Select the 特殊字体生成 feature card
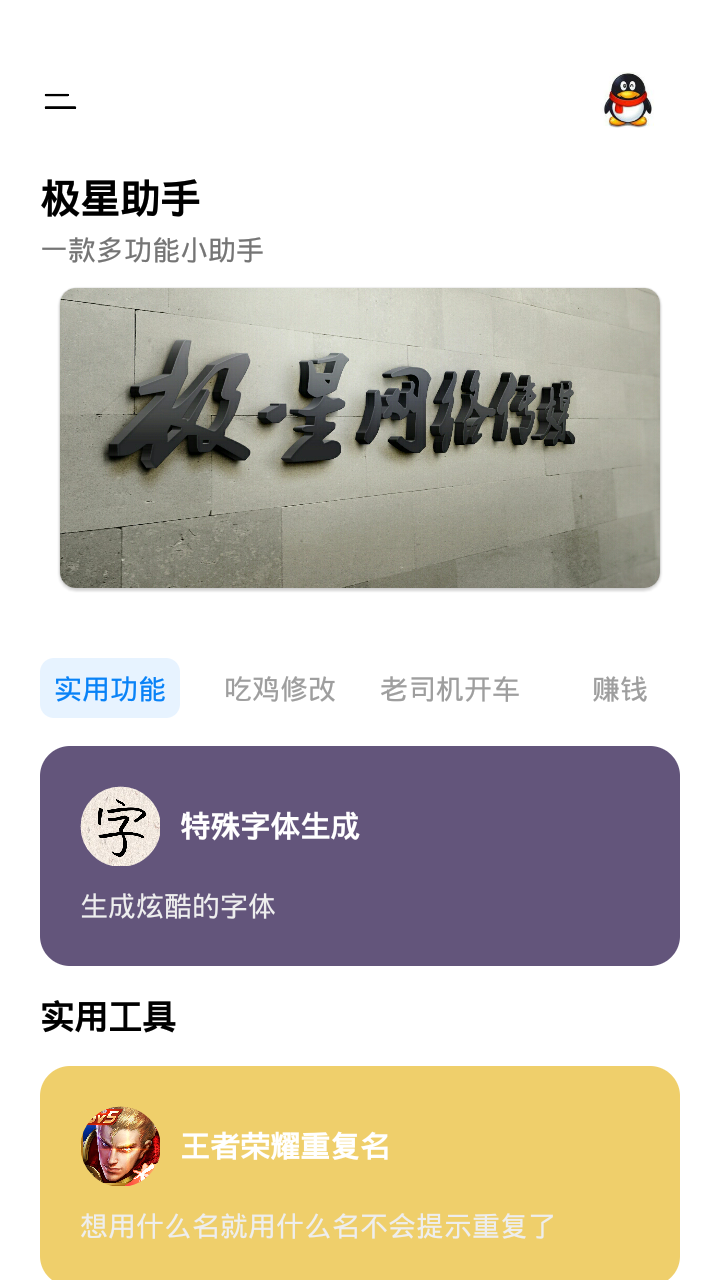 point(360,852)
